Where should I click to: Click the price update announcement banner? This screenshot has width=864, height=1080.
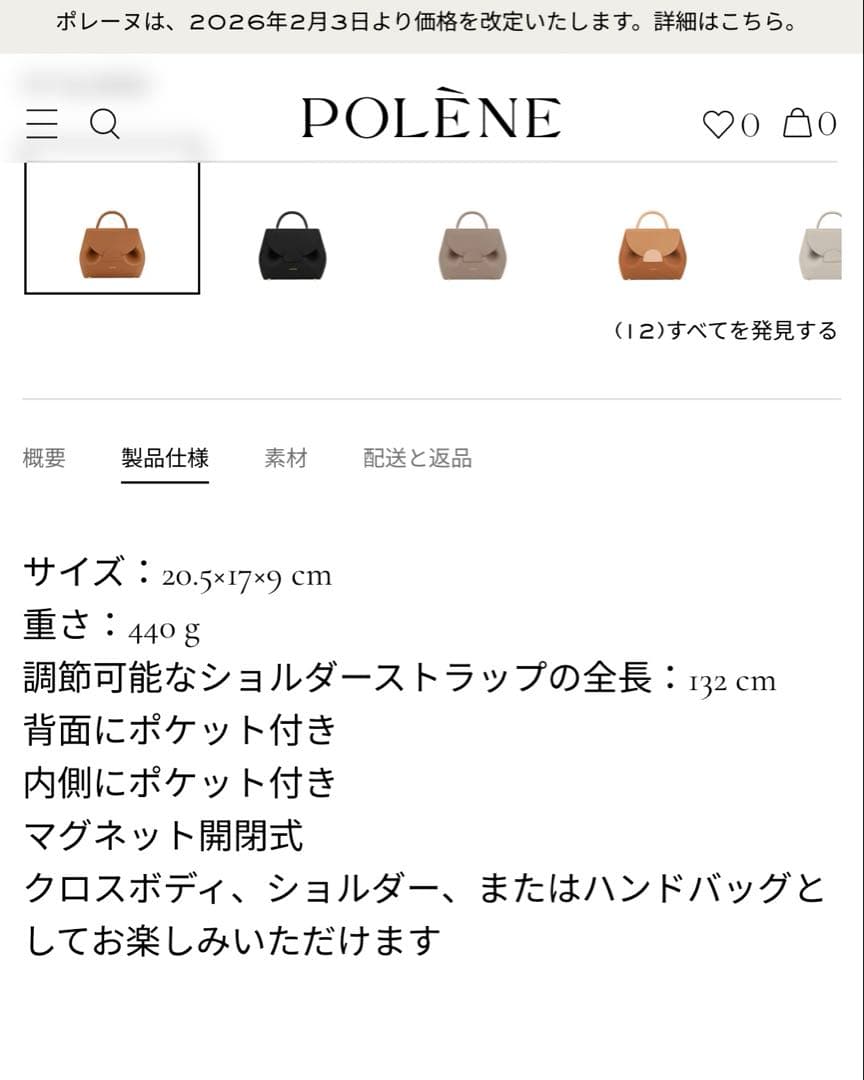pyautogui.click(x=432, y=21)
